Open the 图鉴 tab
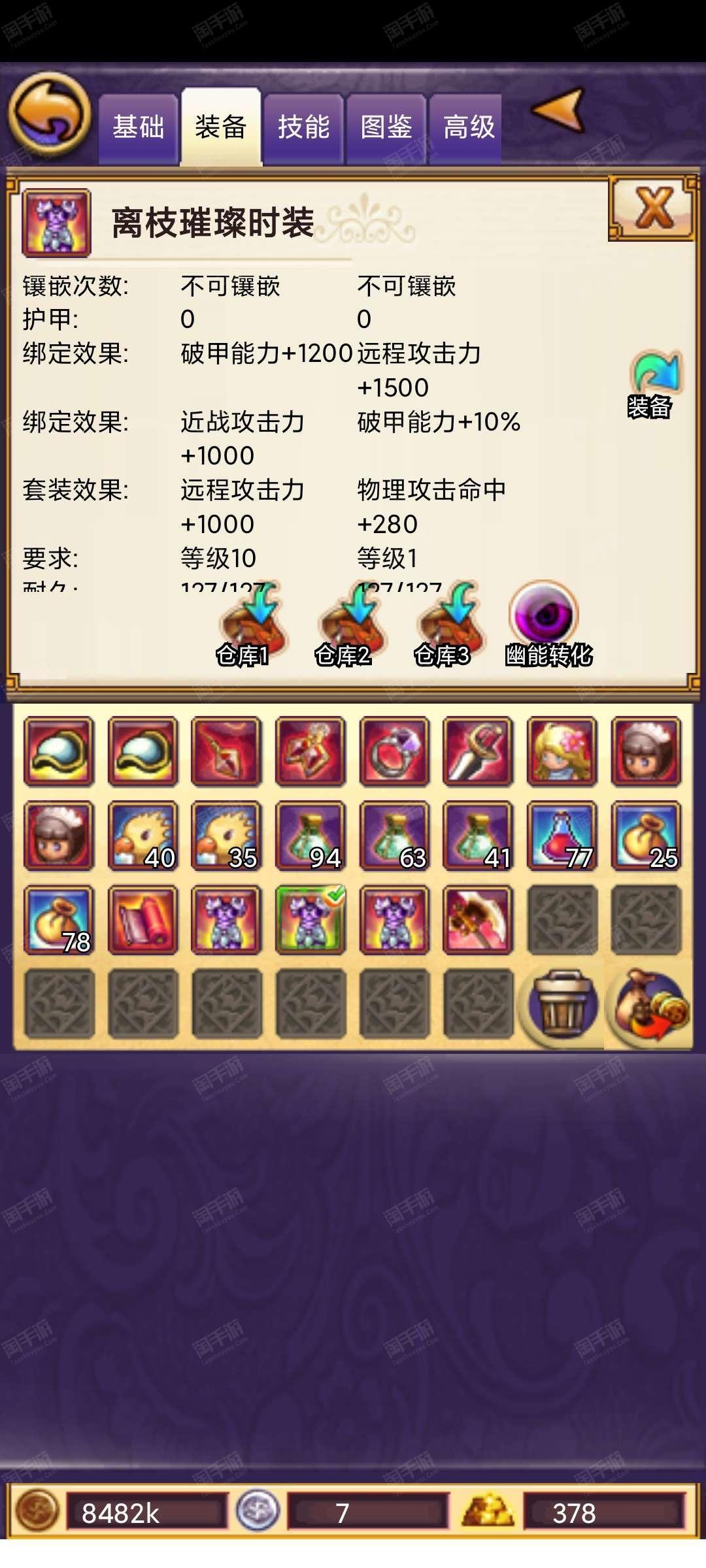Image resolution: width=706 pixels, height=1568 pixels. 386,128
